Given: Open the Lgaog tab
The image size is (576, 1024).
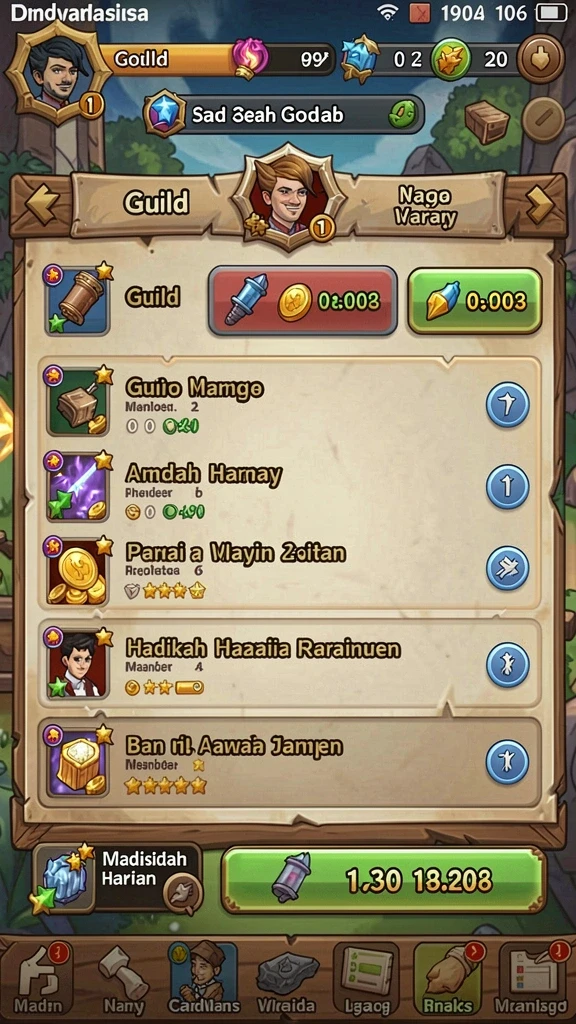Looking at the screenshot, I should 366,978.
